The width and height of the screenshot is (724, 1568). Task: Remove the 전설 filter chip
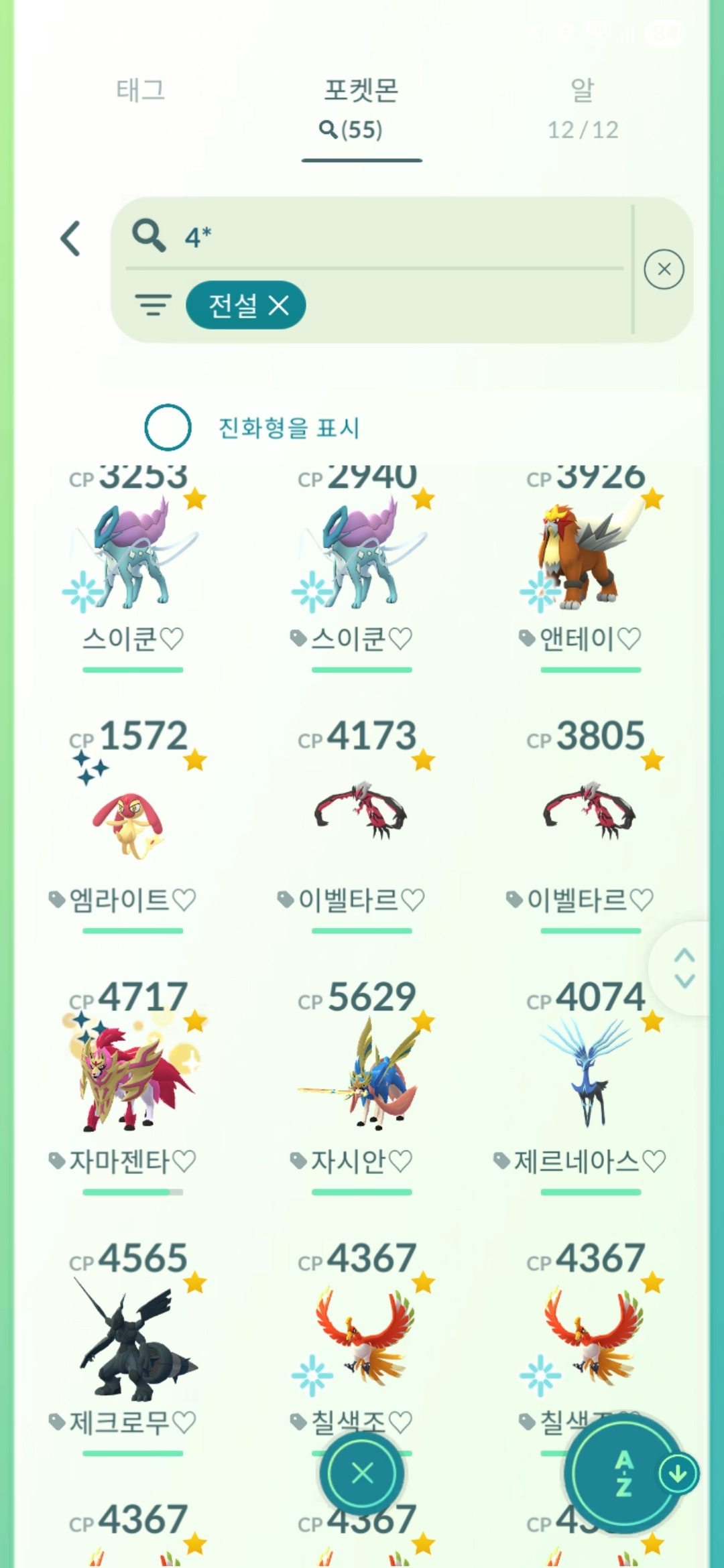click(277, 305)
